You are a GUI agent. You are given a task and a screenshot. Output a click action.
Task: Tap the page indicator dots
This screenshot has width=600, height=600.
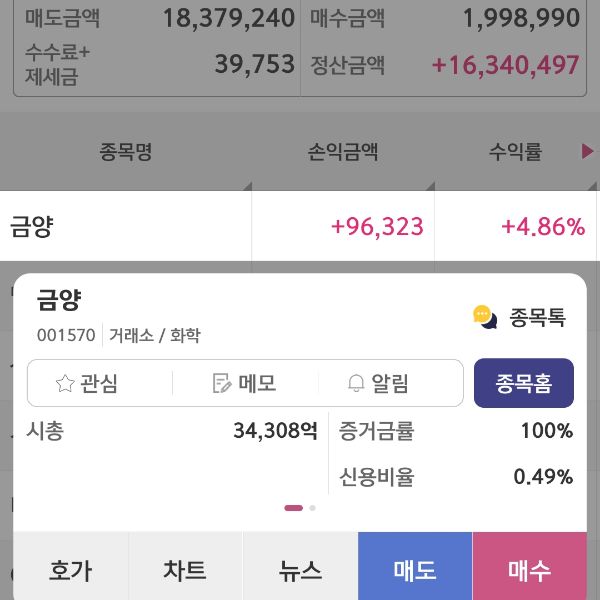(300, 508)
